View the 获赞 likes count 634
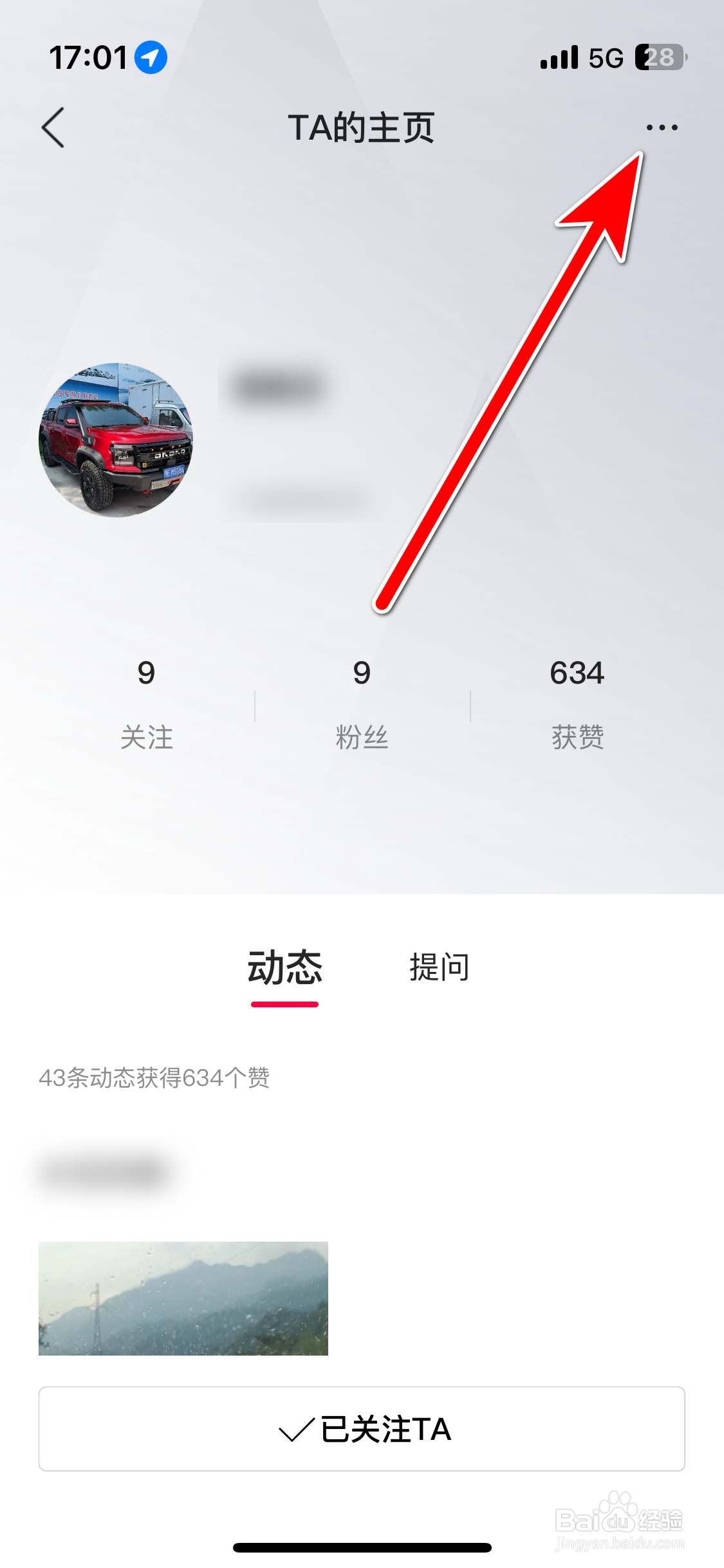Image resolution: width=724 pixels, height=1568 pixels. click(x=577, y=702)
